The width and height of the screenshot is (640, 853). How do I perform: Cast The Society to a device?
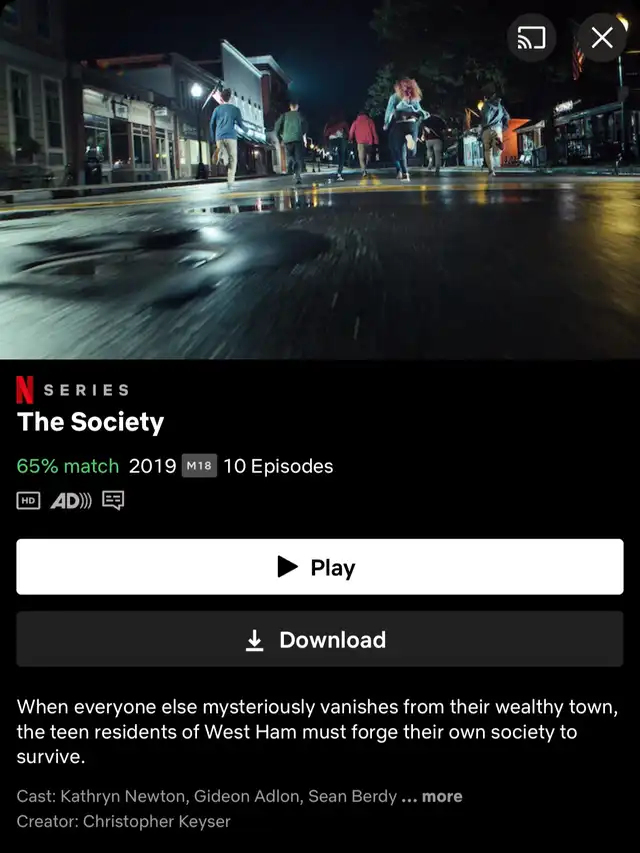532,39
